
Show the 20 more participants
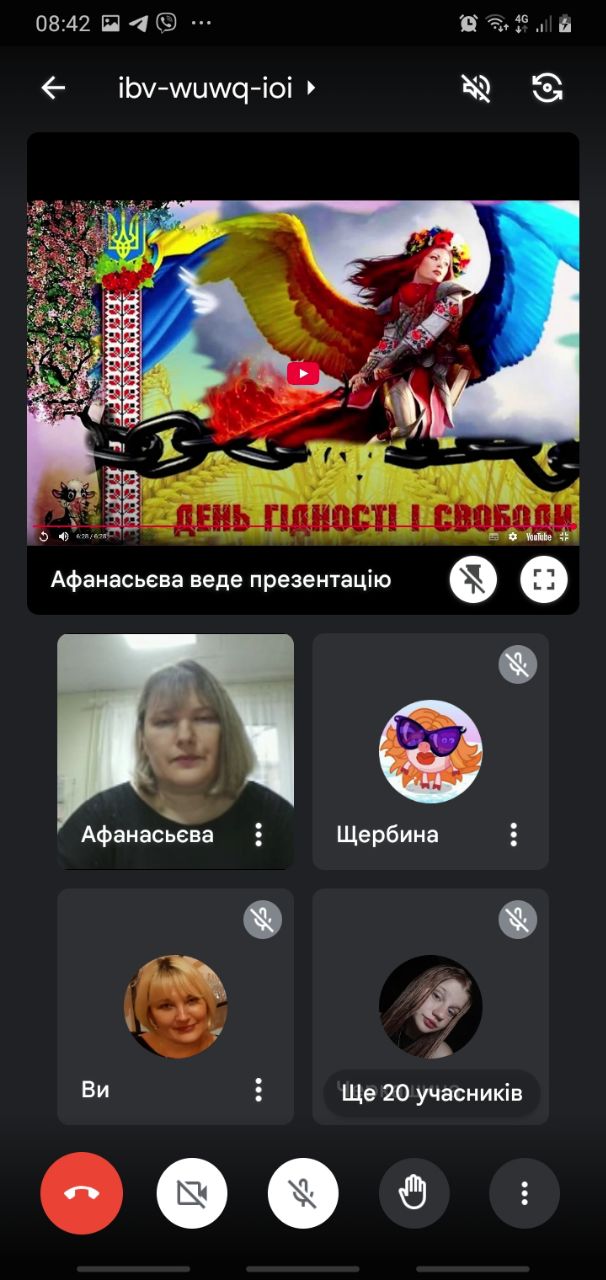point(432,1093)
